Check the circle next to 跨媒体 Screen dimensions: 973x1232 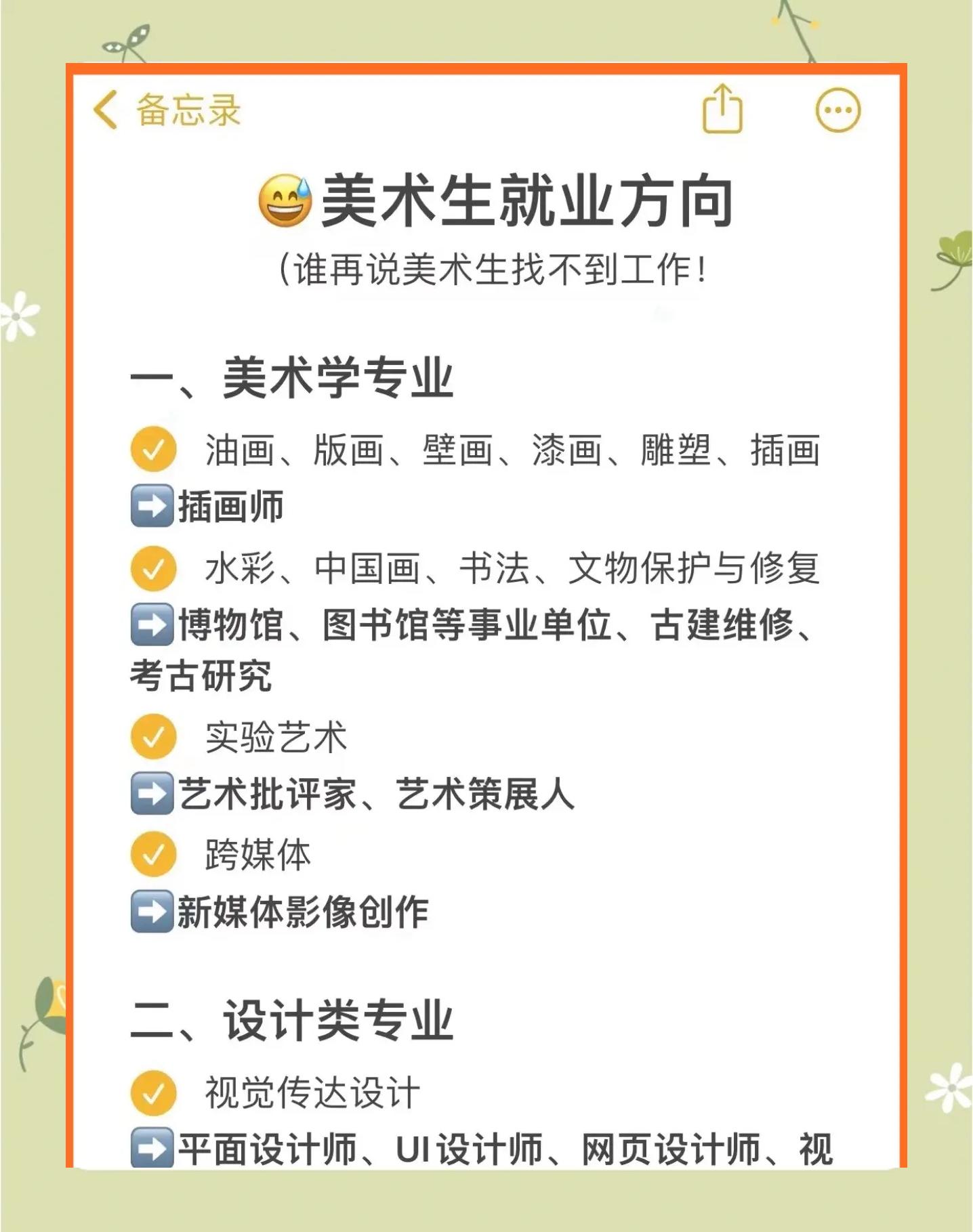156,857
